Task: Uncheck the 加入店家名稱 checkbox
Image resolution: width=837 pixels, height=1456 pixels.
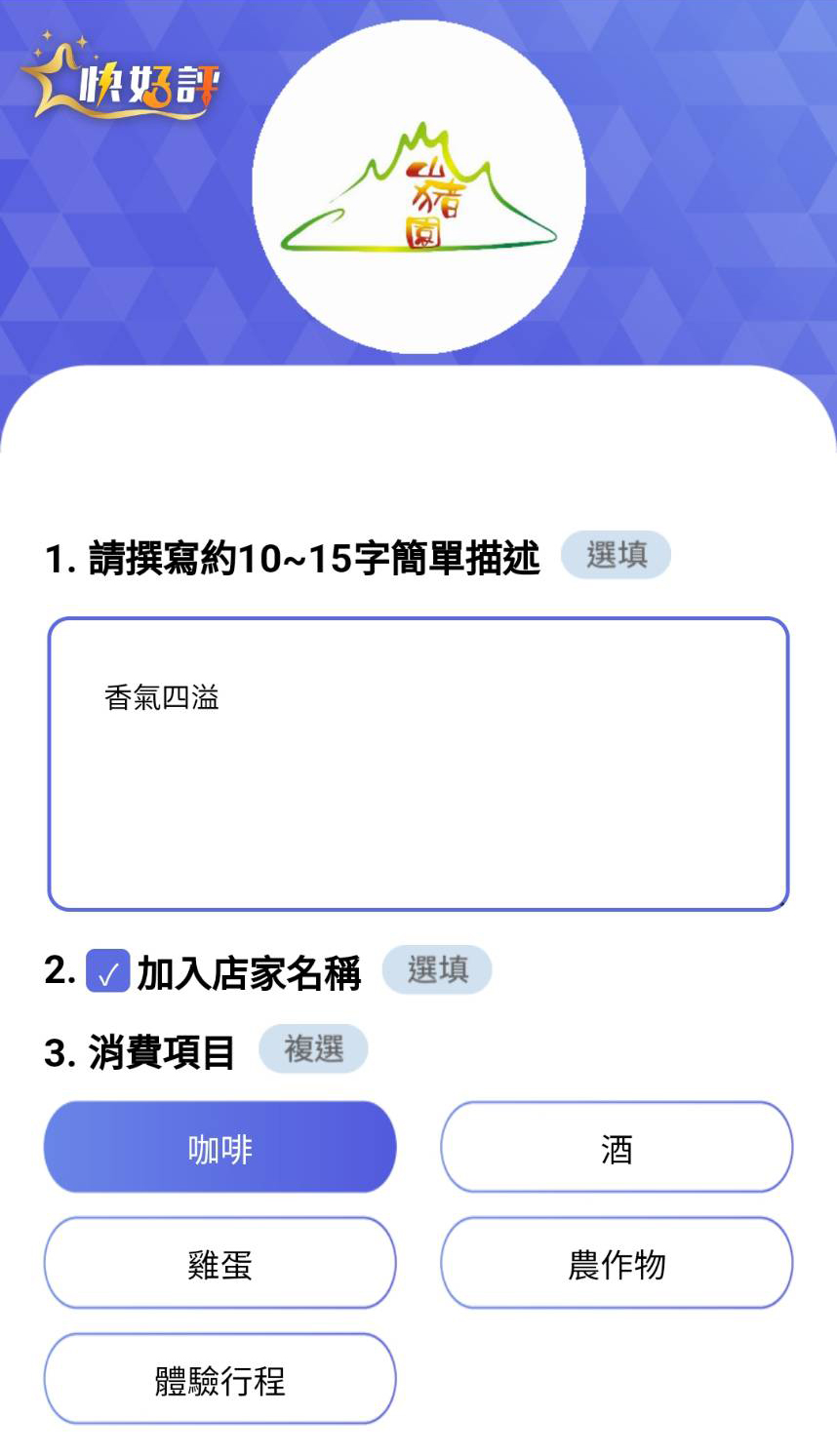Action: coord(107,971)
